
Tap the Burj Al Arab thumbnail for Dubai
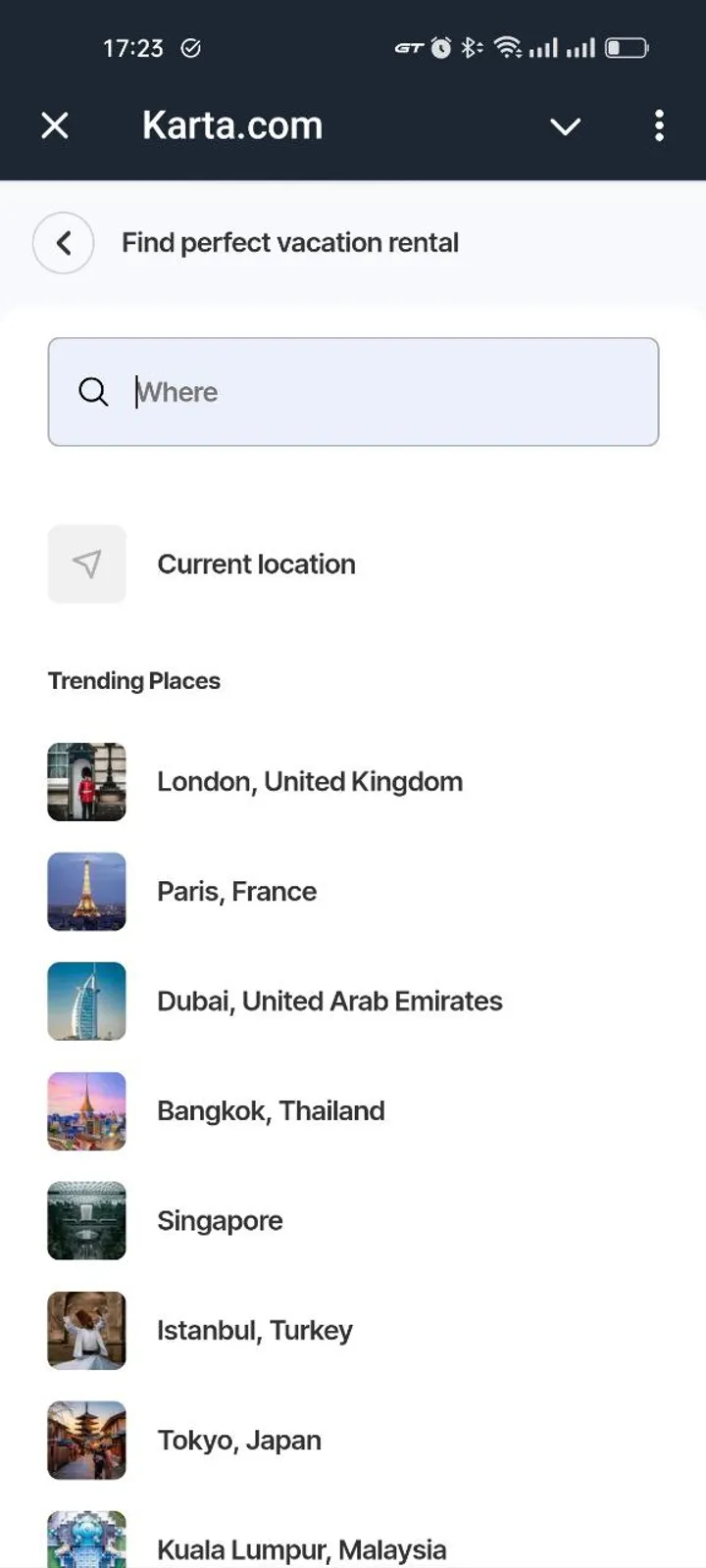[x=86, y=1002]
